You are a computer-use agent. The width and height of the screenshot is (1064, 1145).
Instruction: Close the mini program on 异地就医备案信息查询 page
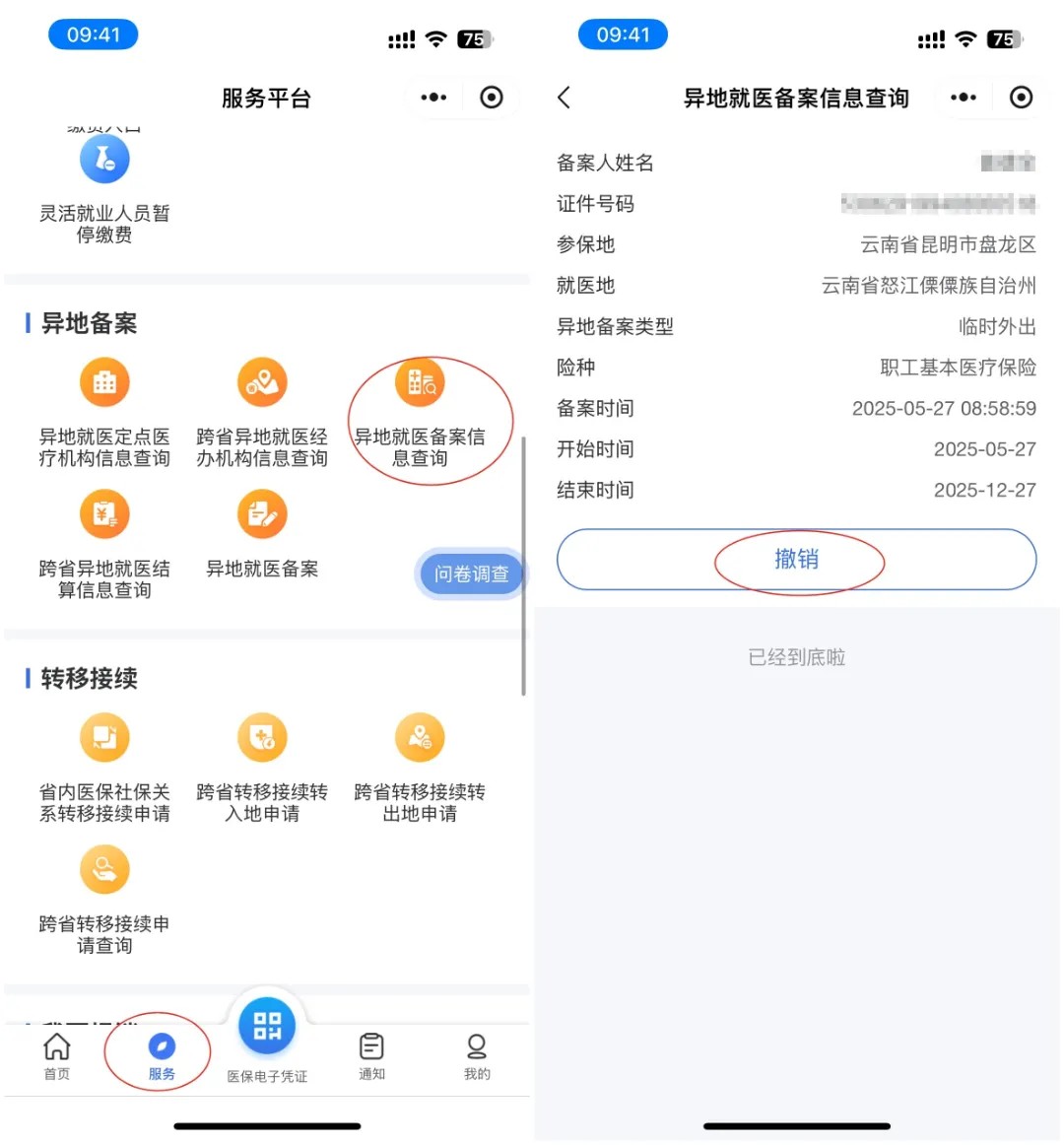tap(1021, 98)
